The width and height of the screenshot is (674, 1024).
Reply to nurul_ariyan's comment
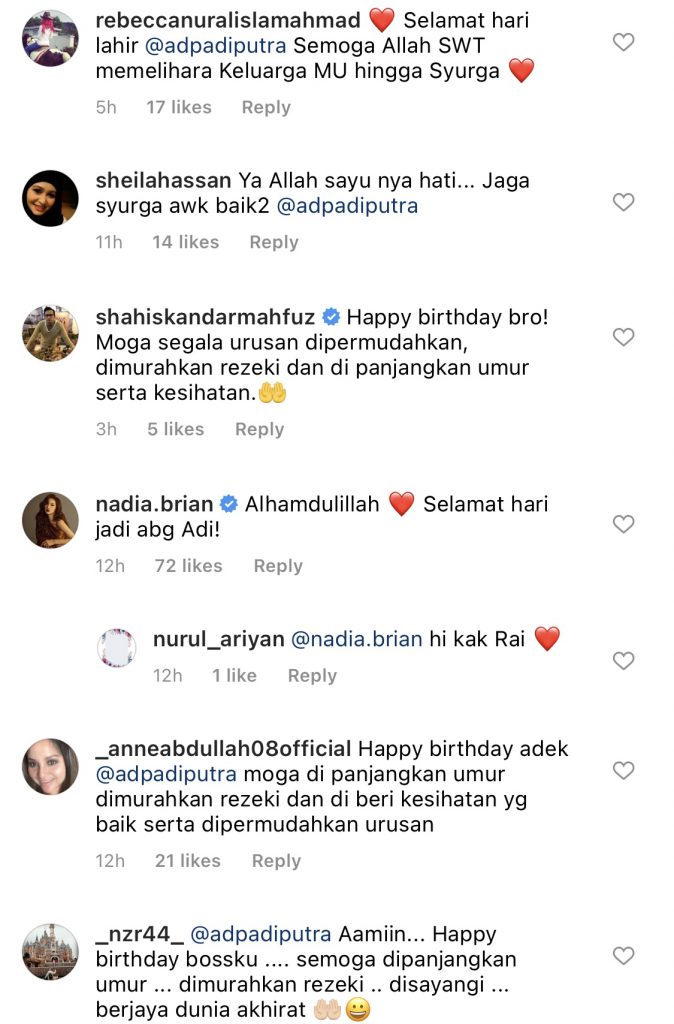point(312,676)
